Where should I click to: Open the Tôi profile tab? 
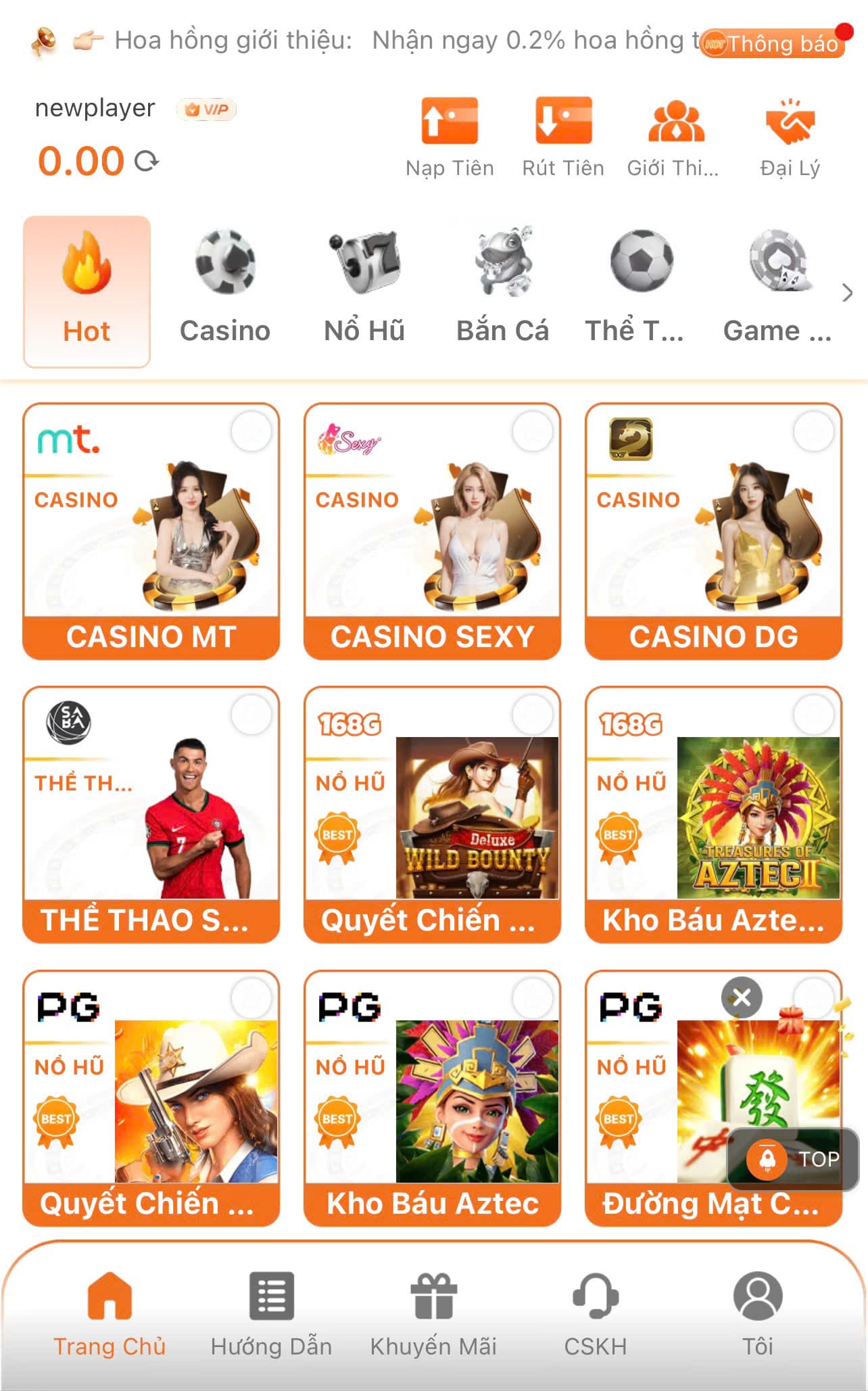point(758,1293)
